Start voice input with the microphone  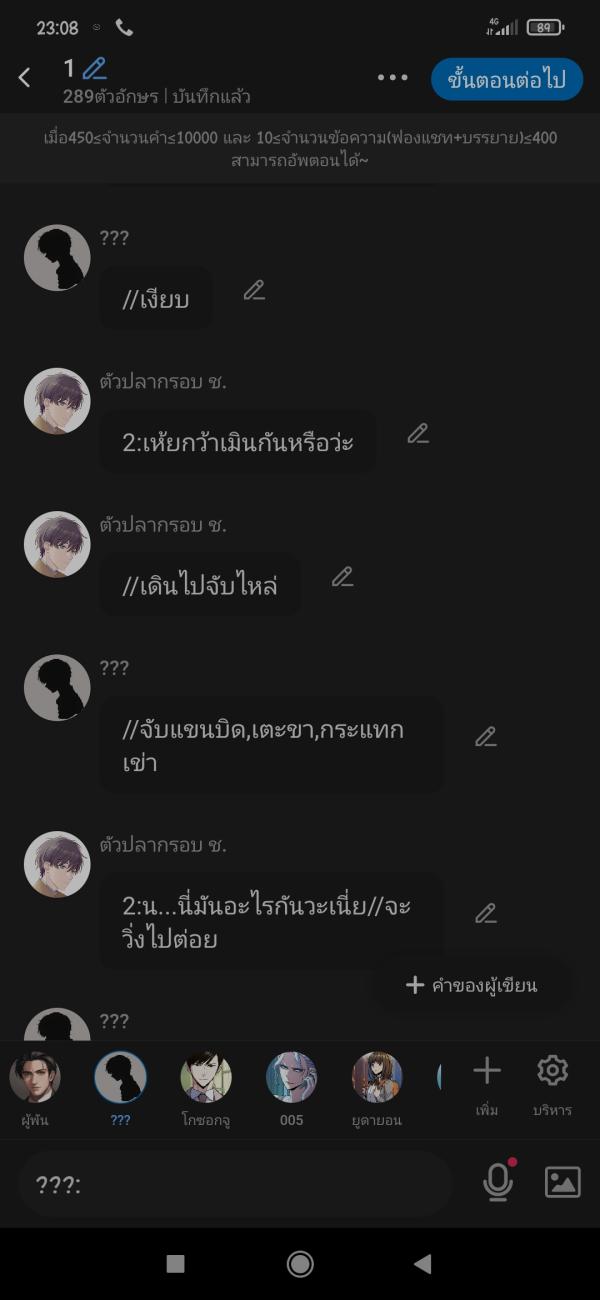(x=497, y=1183)
